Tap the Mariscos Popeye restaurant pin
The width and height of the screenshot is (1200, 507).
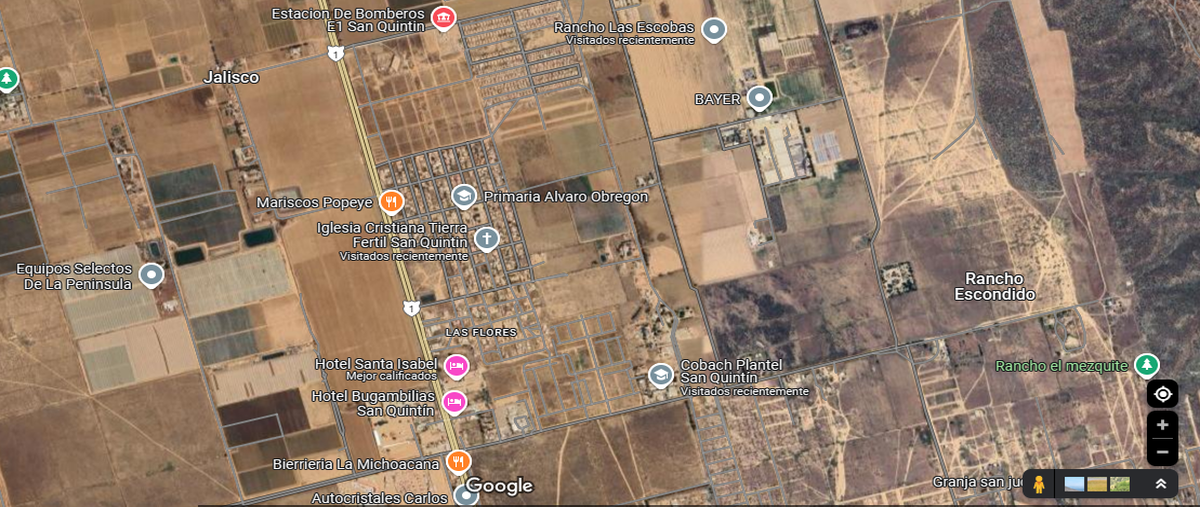391,201
